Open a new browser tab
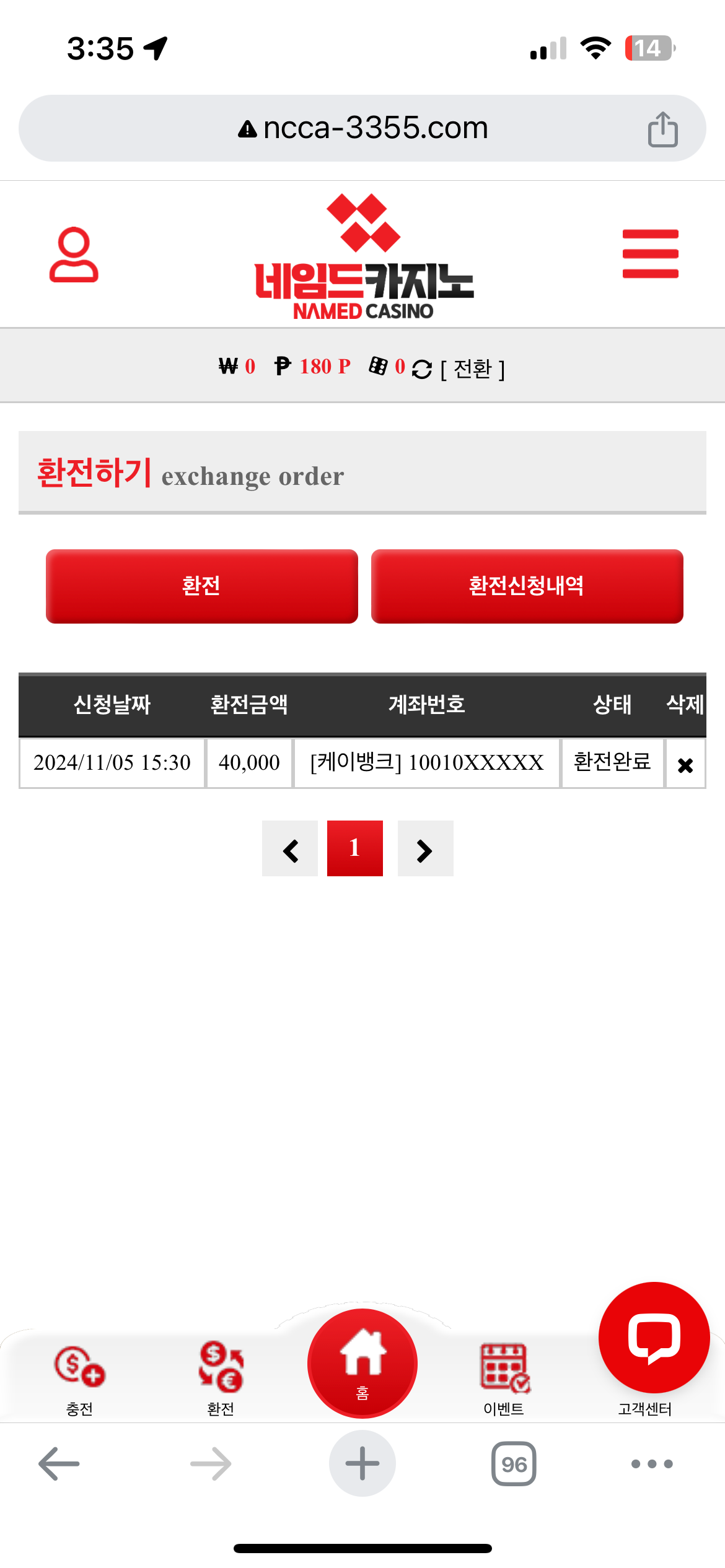 coord(362,1464)
